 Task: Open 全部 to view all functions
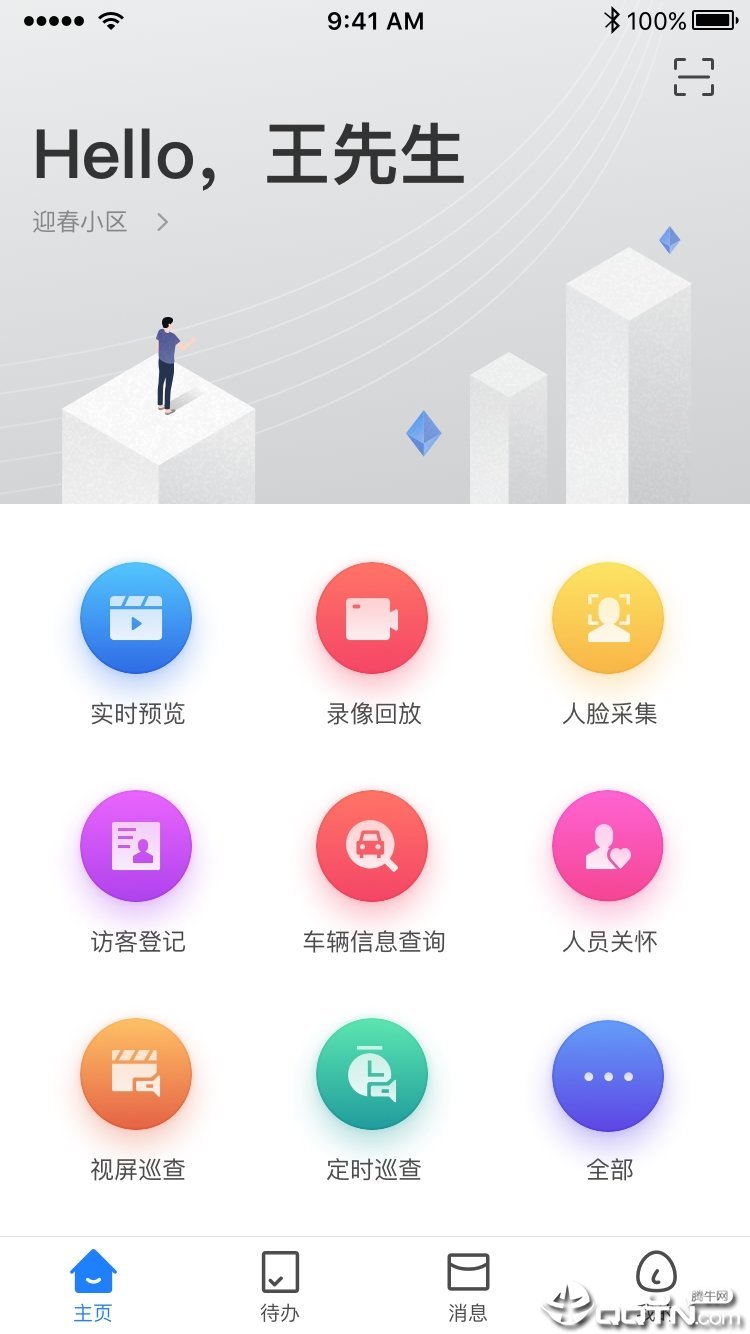click(608, 1073)
